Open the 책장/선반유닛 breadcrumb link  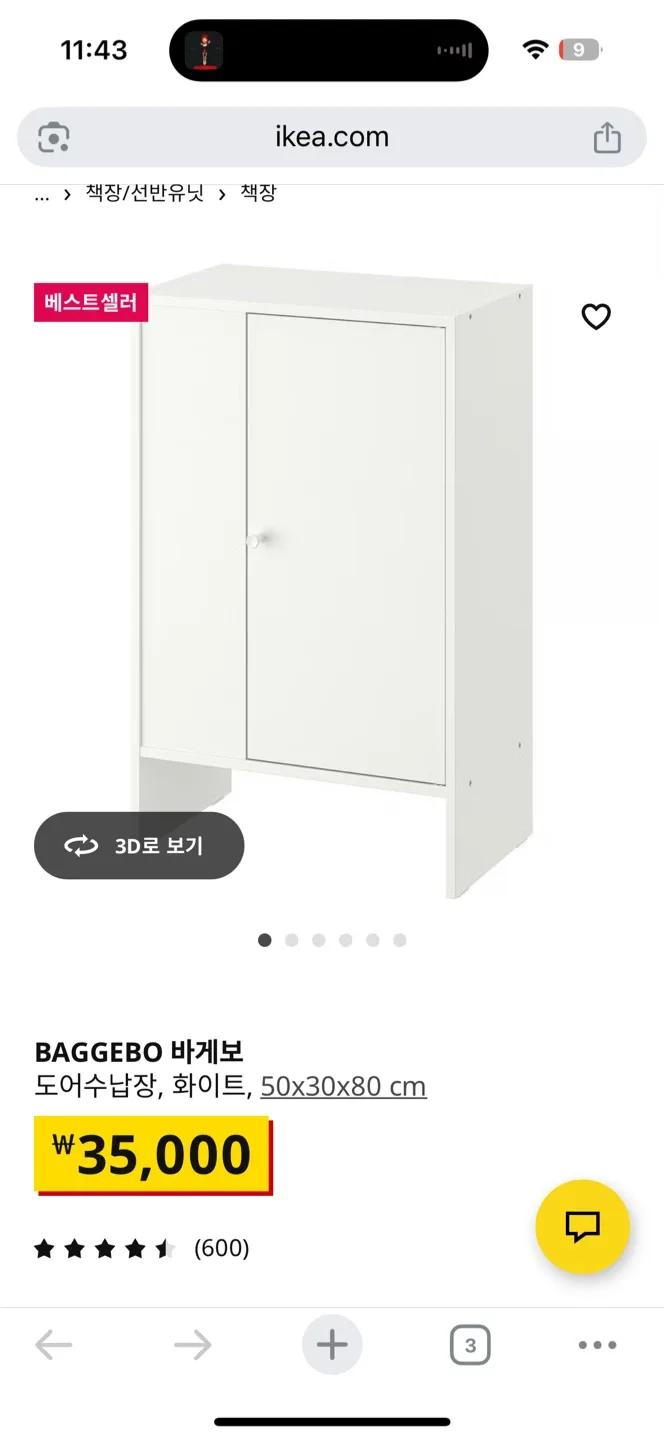[145, 193]
